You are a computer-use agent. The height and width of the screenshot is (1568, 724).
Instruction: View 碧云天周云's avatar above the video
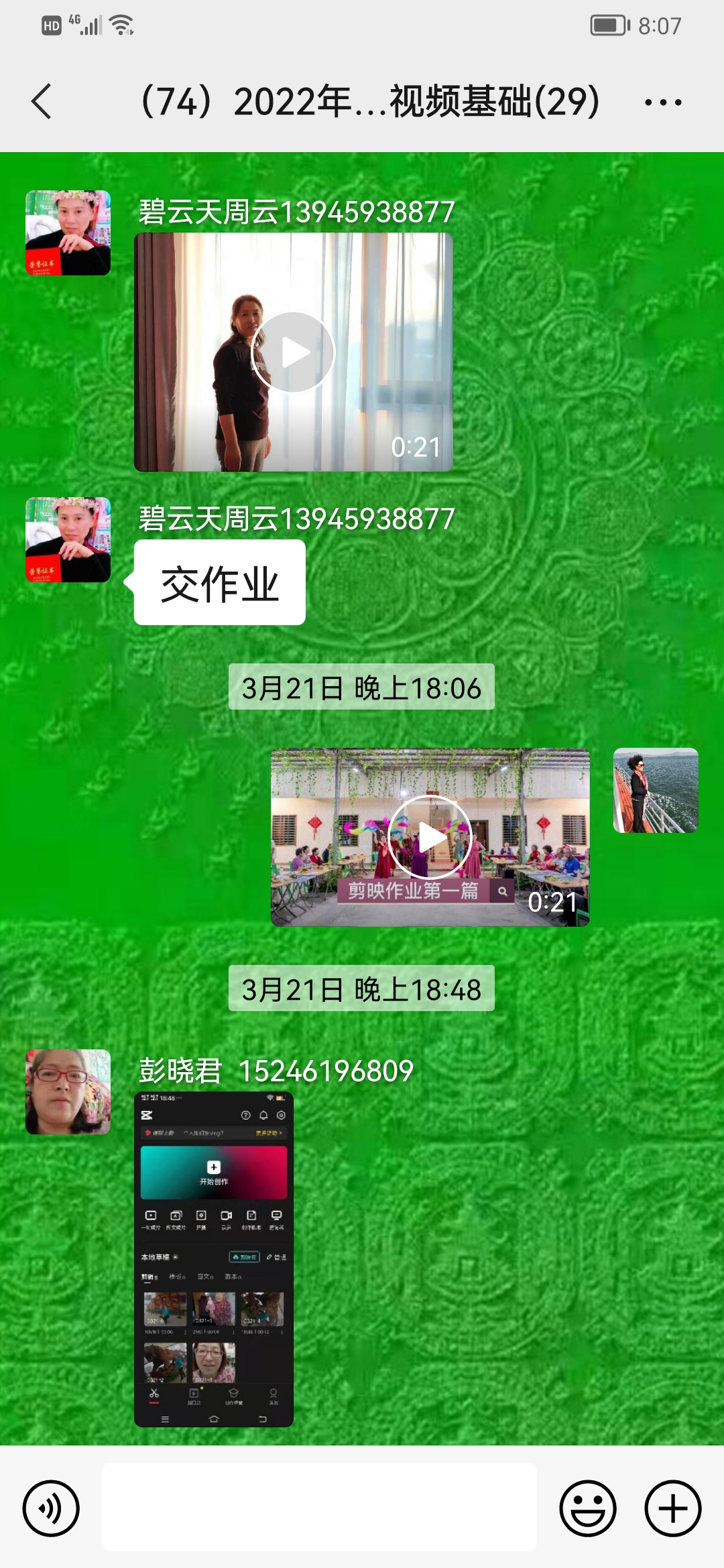click(x=68, y=233)
